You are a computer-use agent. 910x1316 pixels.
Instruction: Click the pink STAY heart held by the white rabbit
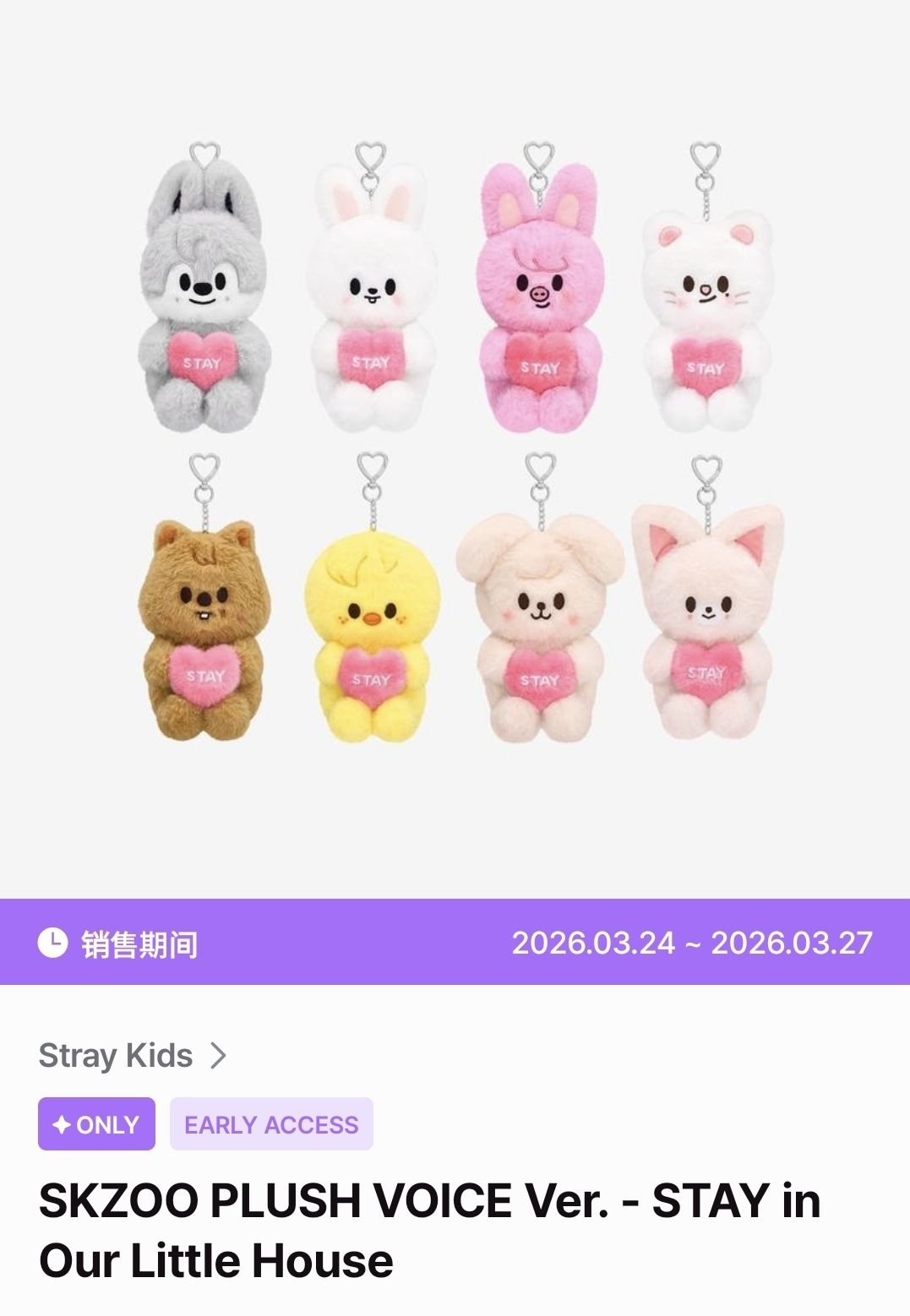click(370, 363)
